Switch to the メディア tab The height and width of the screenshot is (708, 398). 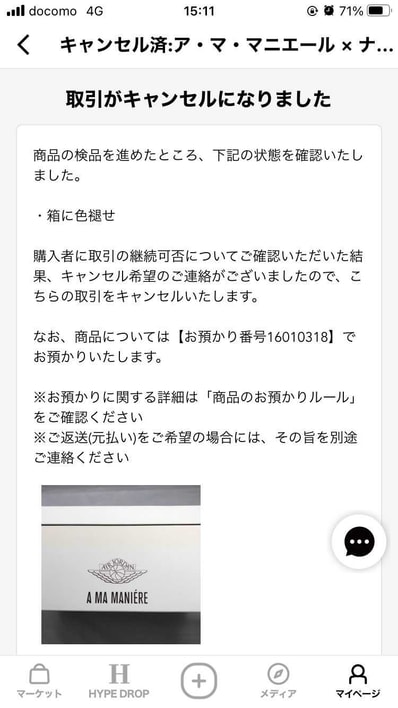278,681
